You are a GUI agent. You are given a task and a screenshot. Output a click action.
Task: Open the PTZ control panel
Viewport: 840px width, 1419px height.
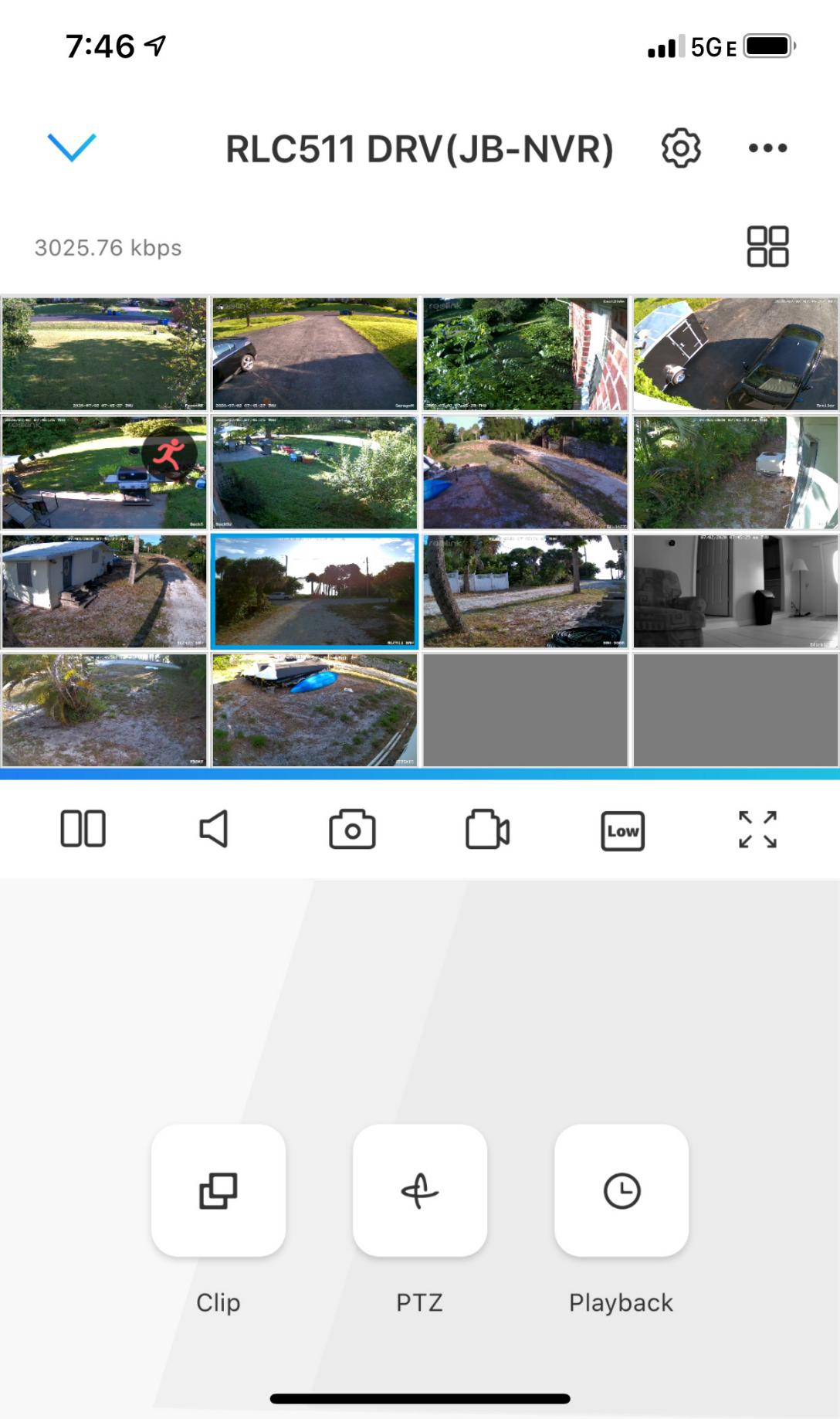pyautogui.click(x=420, y=1190)
